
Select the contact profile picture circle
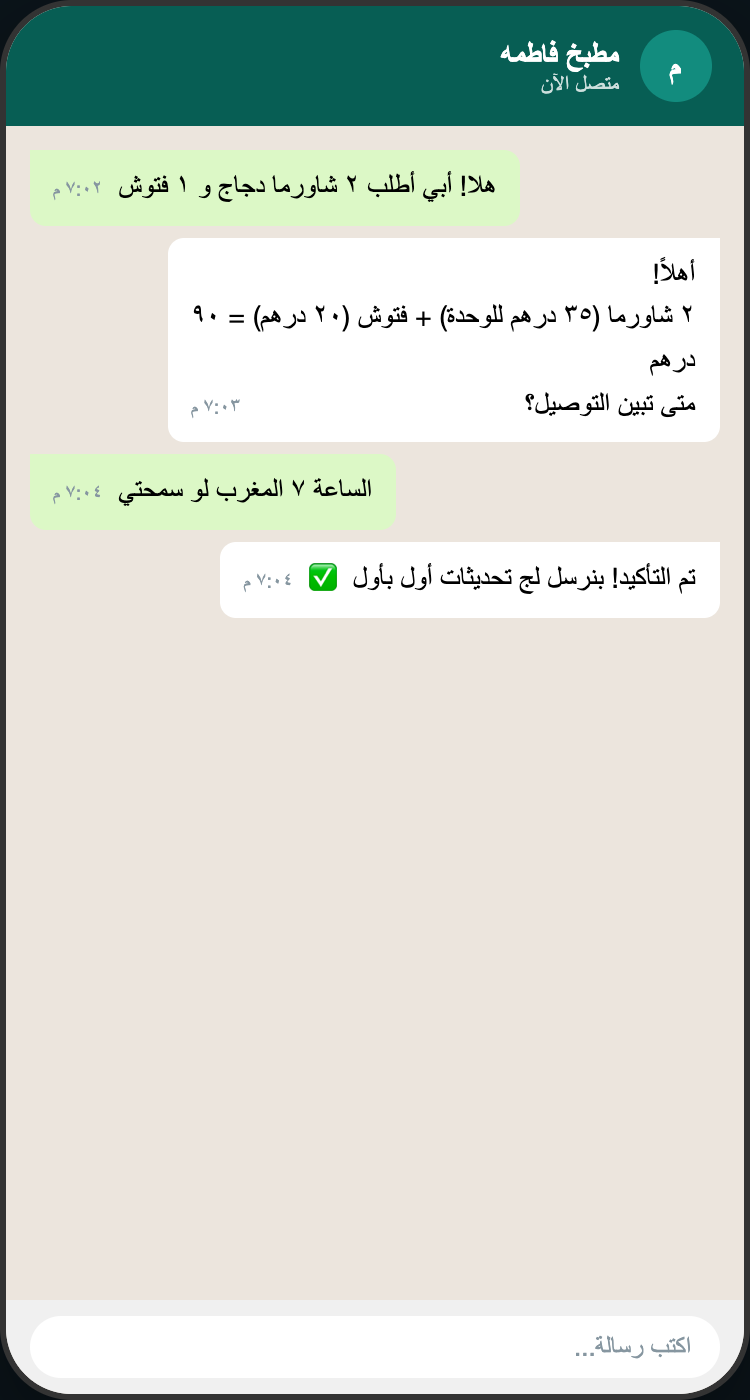tap(676, 66)
